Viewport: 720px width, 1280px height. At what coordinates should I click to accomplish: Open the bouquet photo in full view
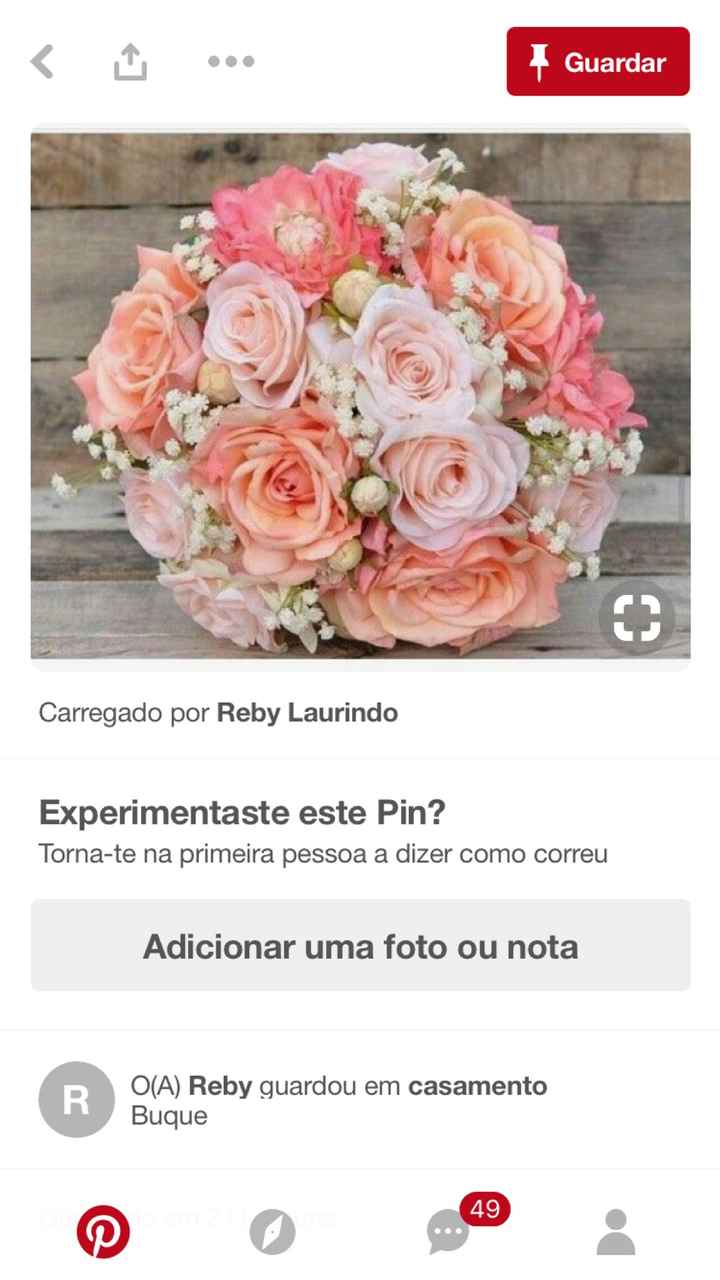[360, 395]
